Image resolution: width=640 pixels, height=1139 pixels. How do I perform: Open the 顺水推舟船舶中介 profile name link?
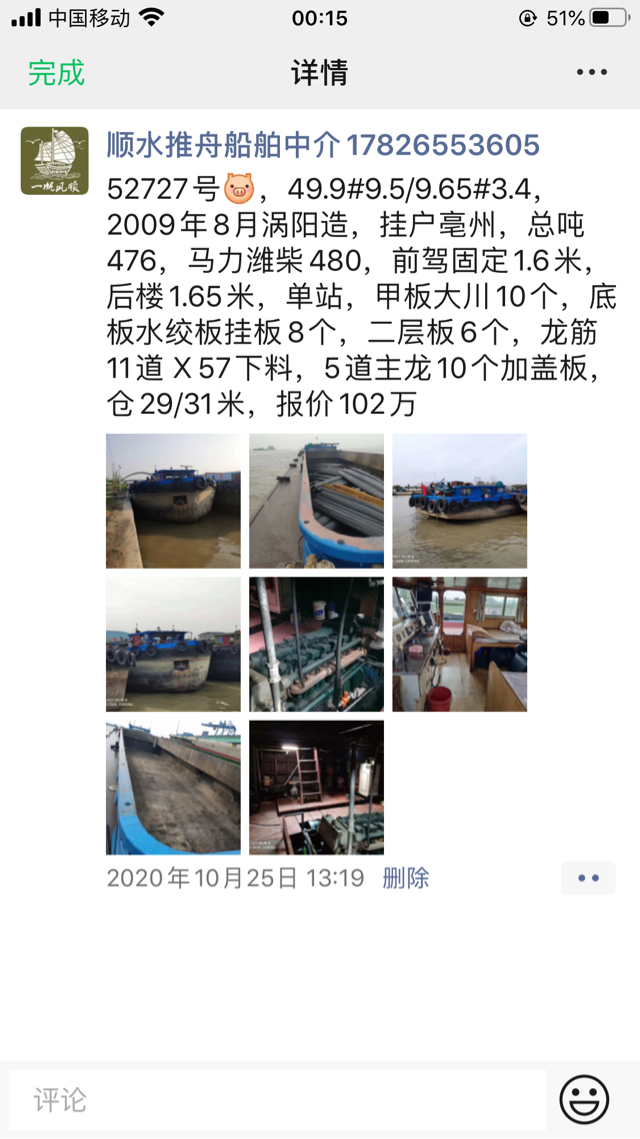[x=323, y=145]
